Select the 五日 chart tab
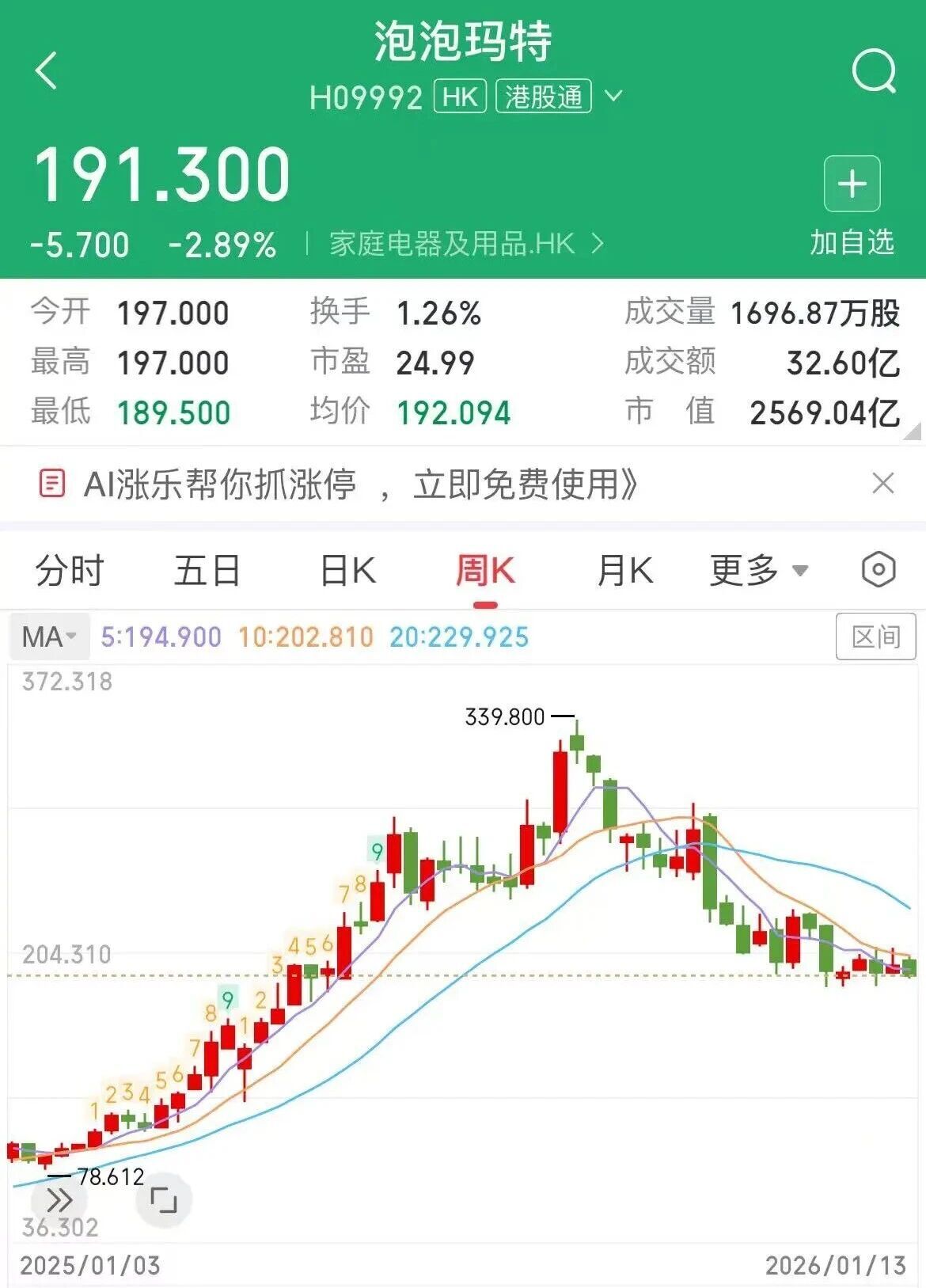The height and width of the screenshot is (1288, 926). pos(207,571)
